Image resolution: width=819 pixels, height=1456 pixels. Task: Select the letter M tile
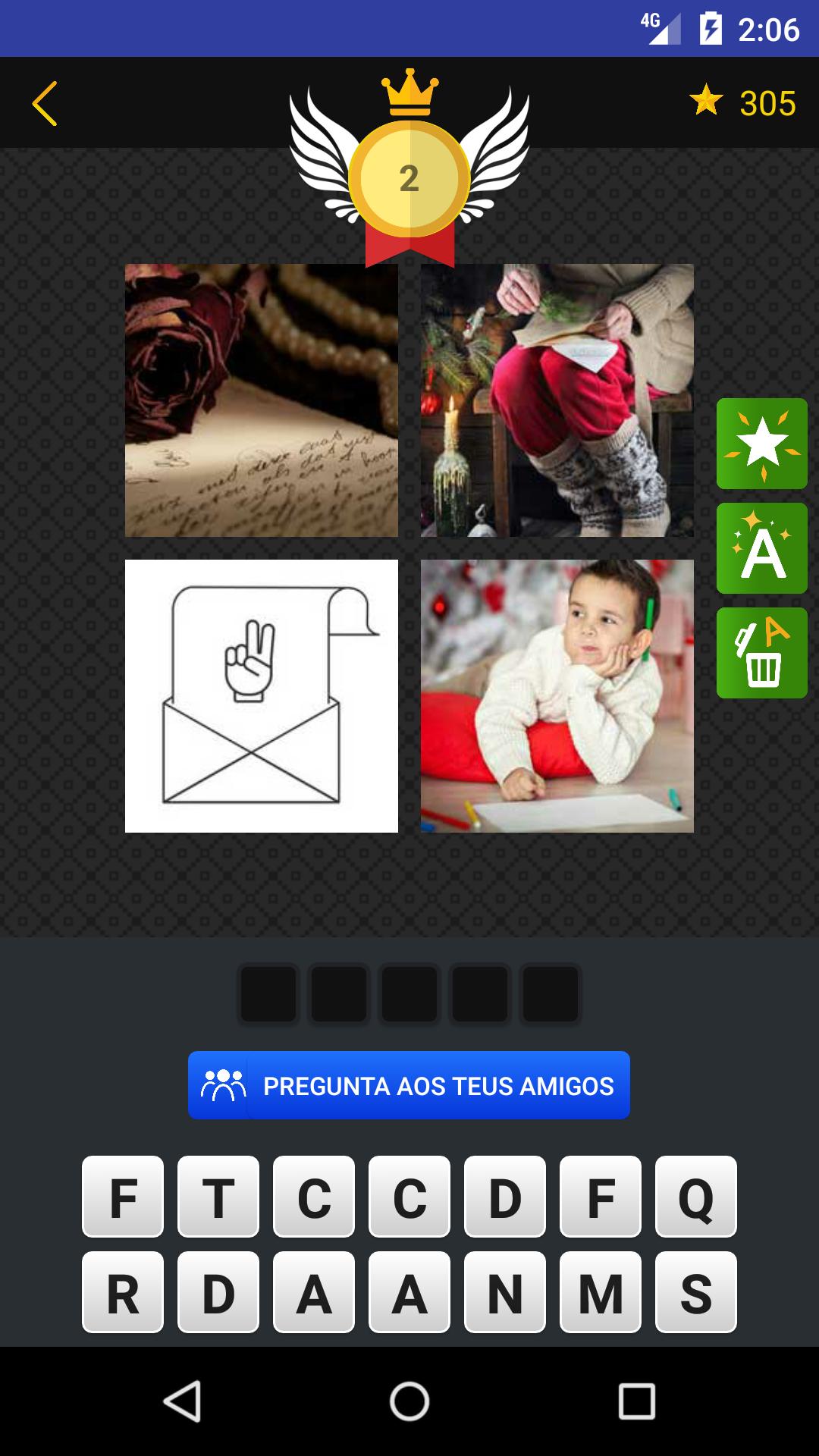(x=601, y=1292)
